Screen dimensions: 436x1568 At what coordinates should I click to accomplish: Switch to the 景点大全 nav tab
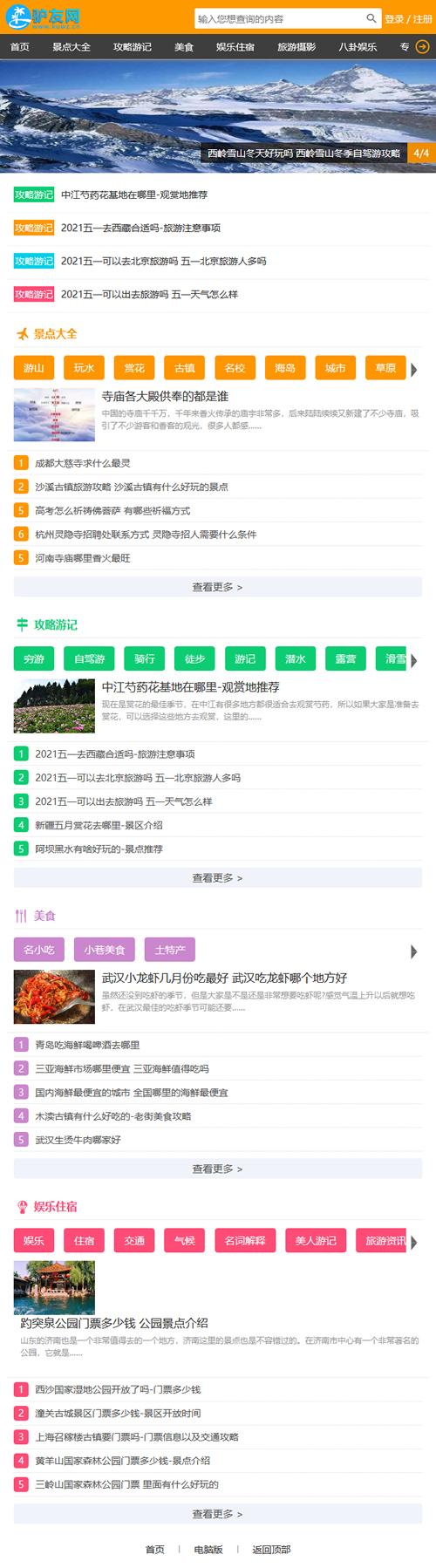click(x=72, y=47)
